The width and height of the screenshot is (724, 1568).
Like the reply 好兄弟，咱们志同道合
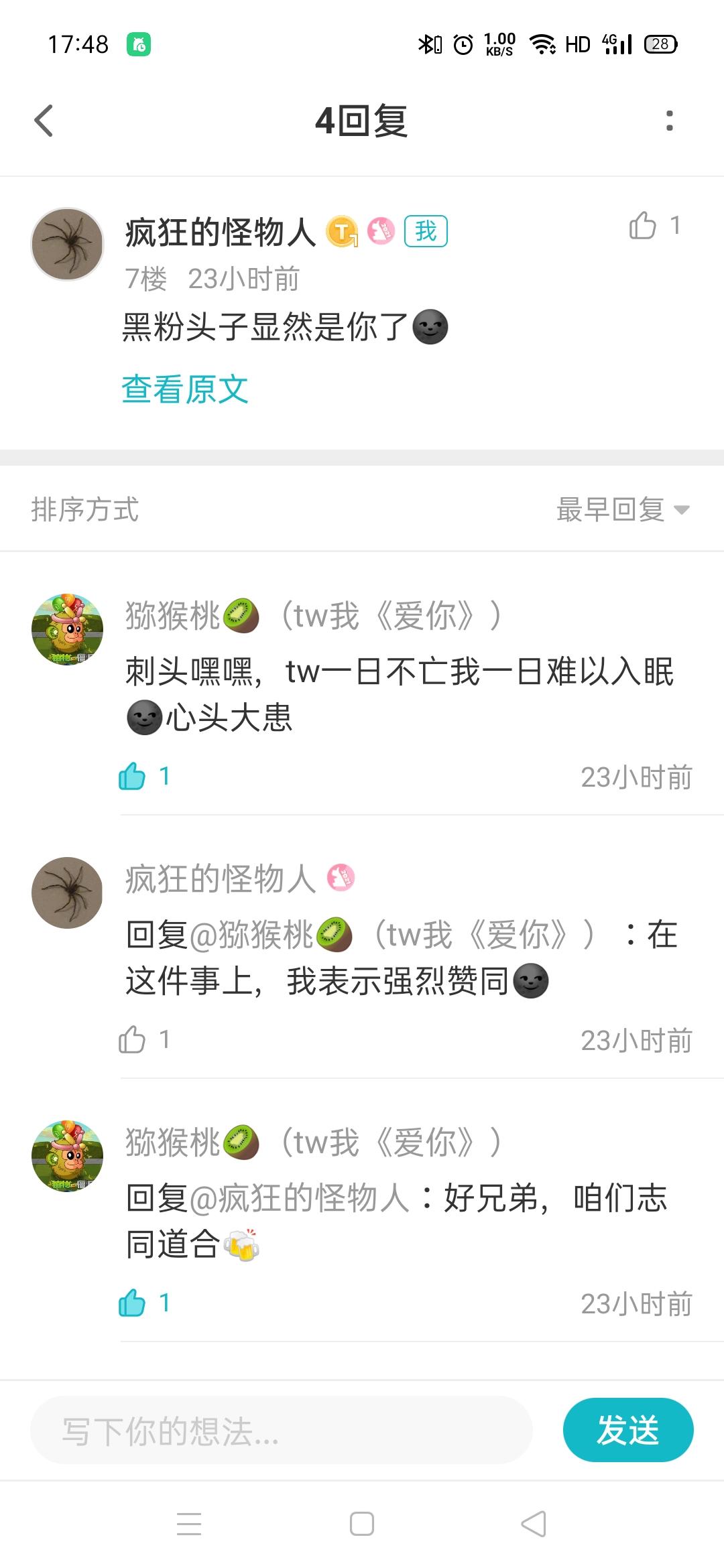coord(132,1303)
